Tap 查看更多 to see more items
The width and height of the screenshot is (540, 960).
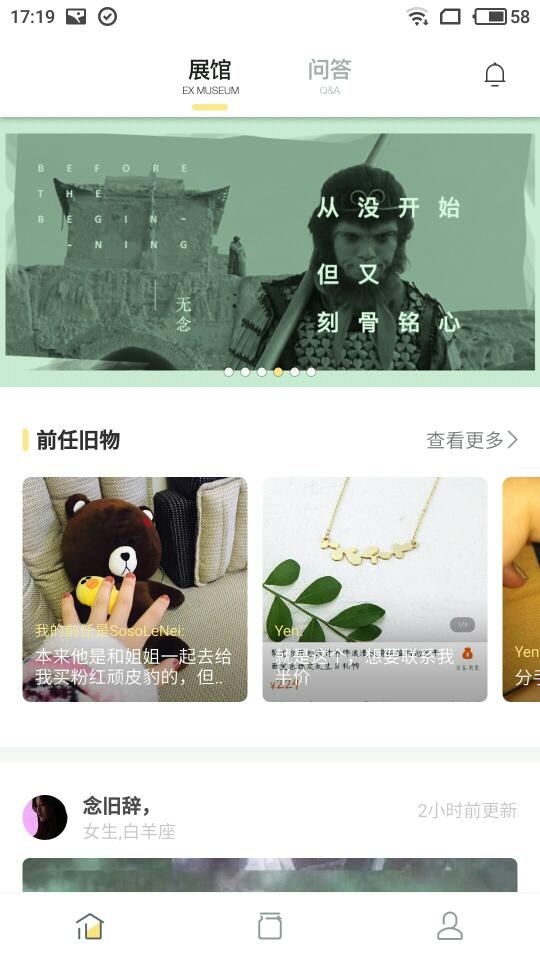point(471,440)
